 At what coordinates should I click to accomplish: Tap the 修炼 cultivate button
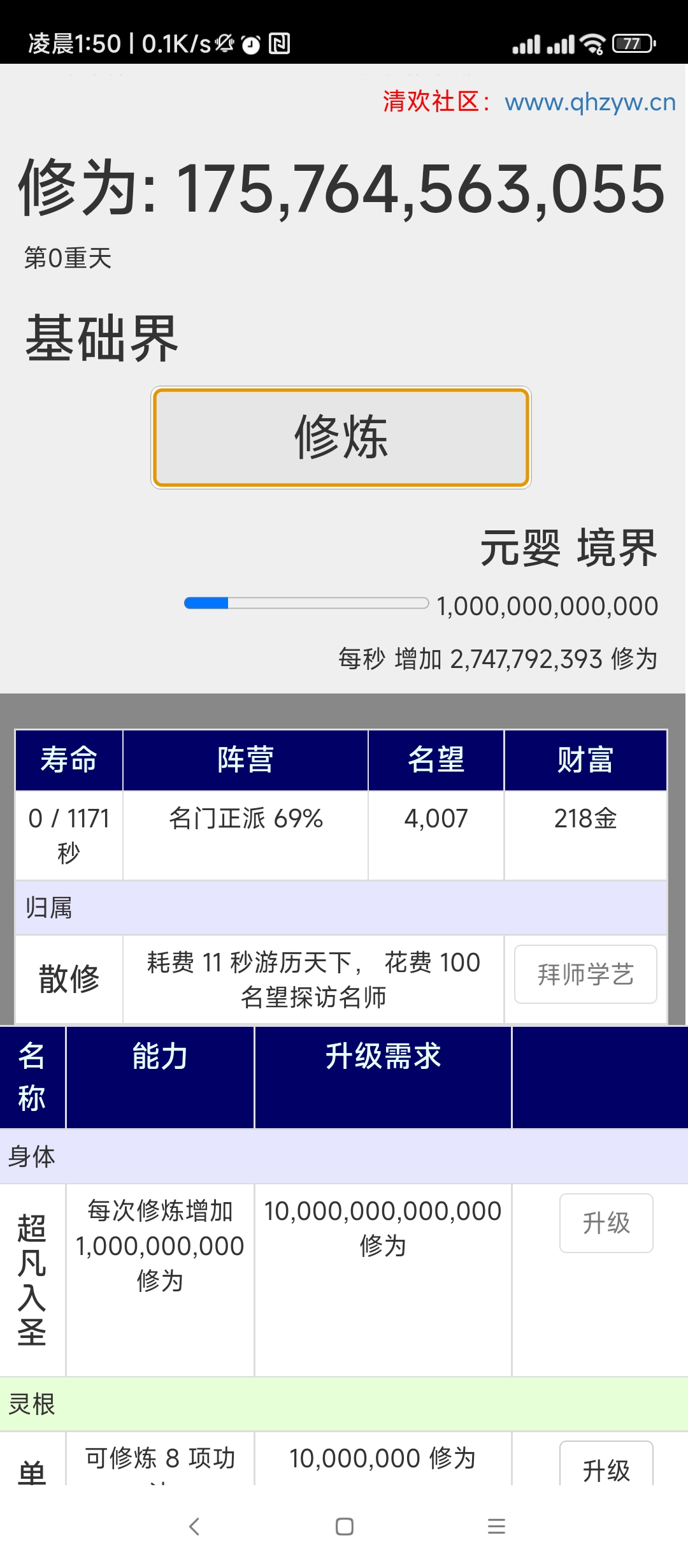click(341, 438)
